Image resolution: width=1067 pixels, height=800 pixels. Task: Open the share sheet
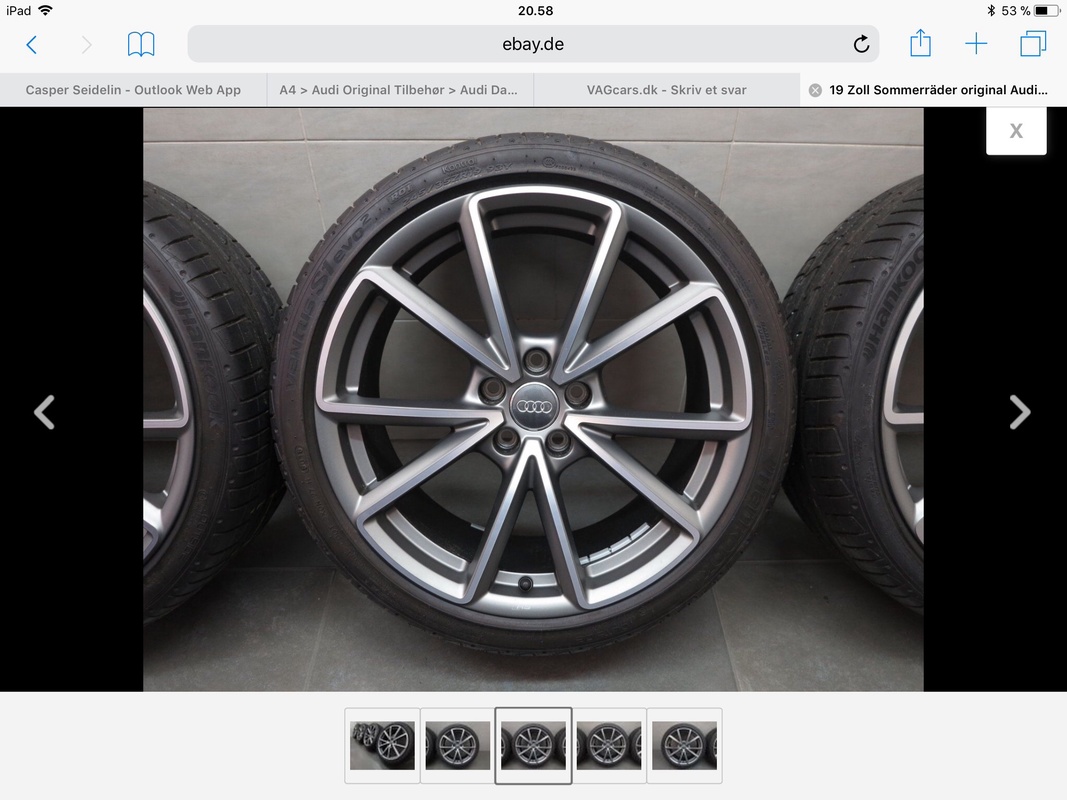[x=920, y=44]
